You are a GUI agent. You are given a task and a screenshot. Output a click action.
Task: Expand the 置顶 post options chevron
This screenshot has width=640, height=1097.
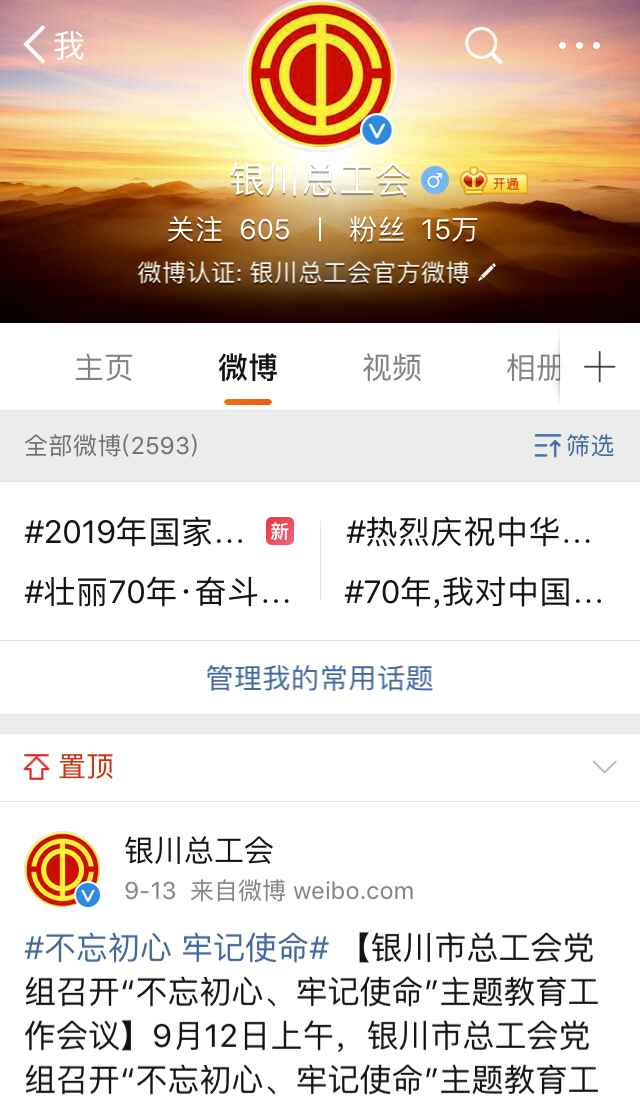point(604,767)
